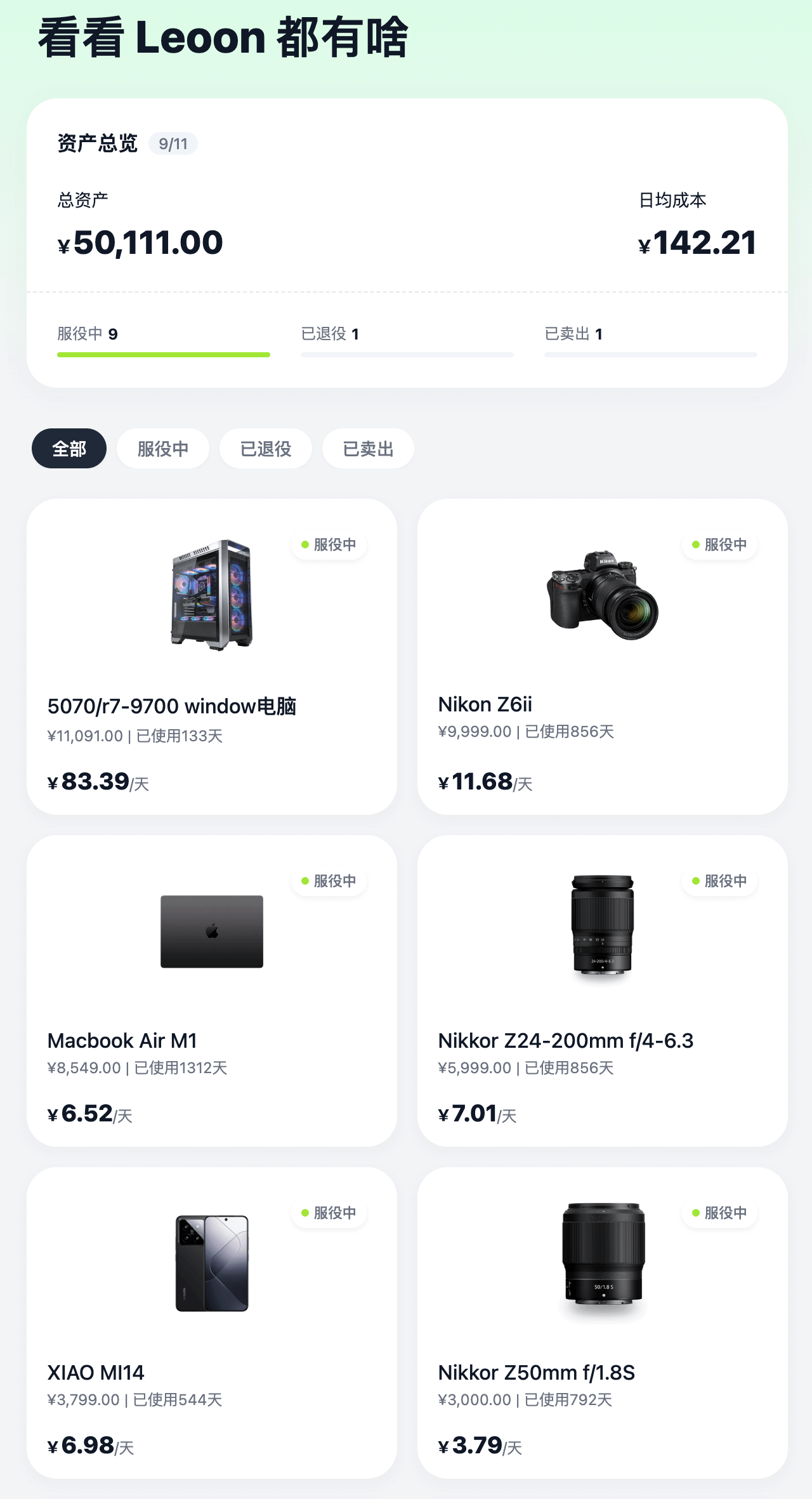Enable the 已卖出 filter
Screen dimensions: 812x1499
pyautogui.click(x=368, y=448)
